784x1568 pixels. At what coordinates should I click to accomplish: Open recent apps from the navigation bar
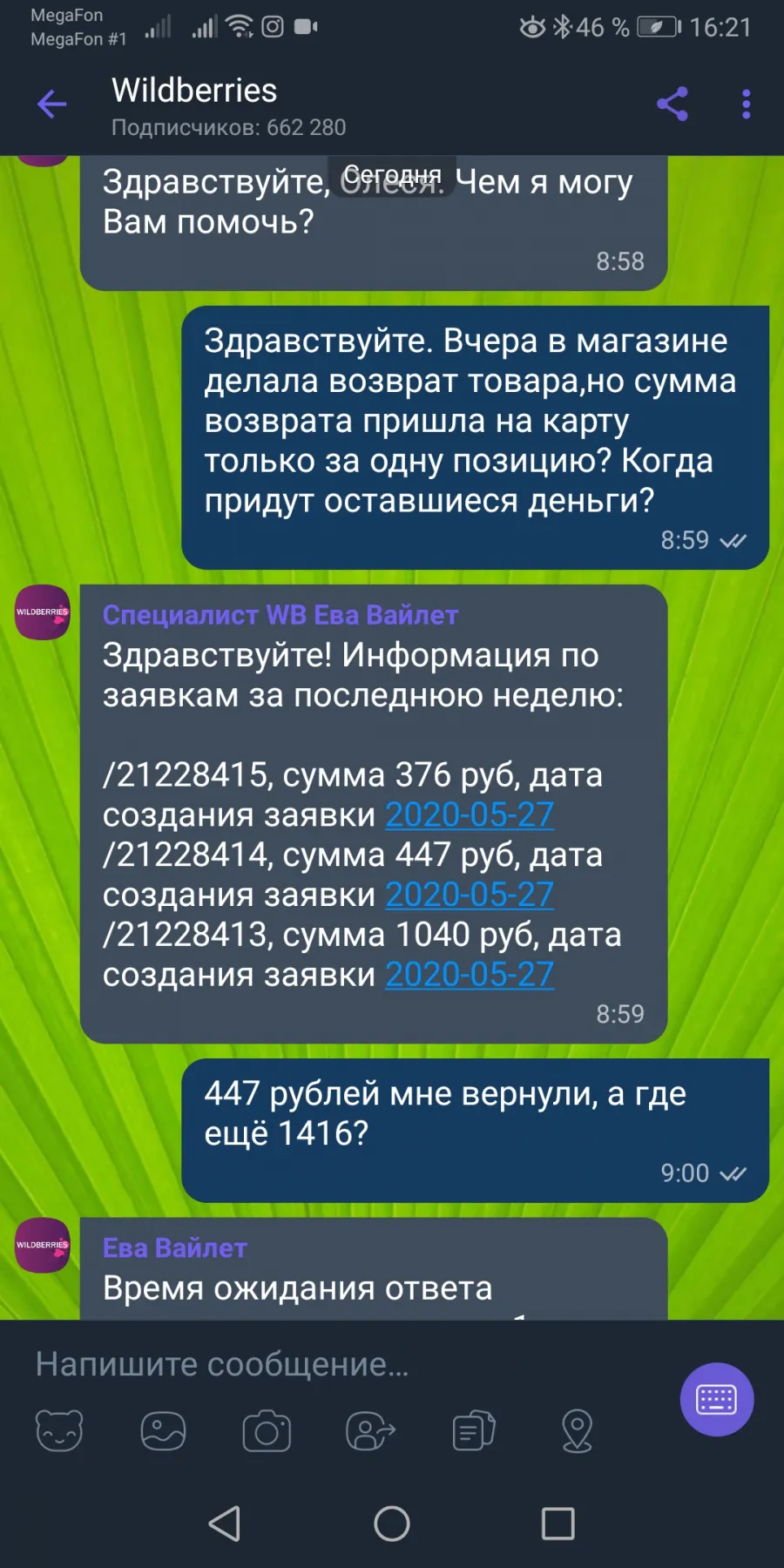558,1524
